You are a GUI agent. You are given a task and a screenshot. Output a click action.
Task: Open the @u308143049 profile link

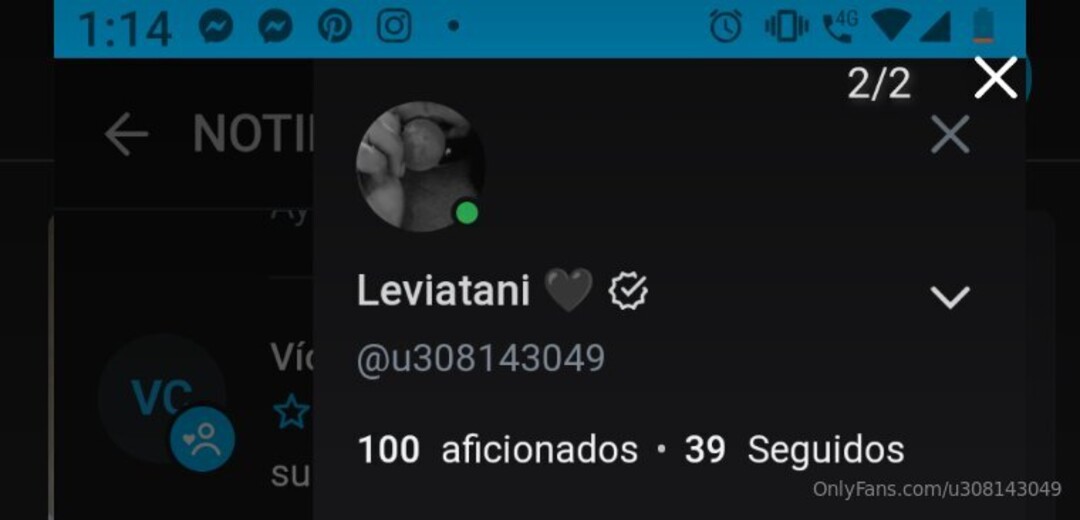pyautogui.click(x=480, y=358)
